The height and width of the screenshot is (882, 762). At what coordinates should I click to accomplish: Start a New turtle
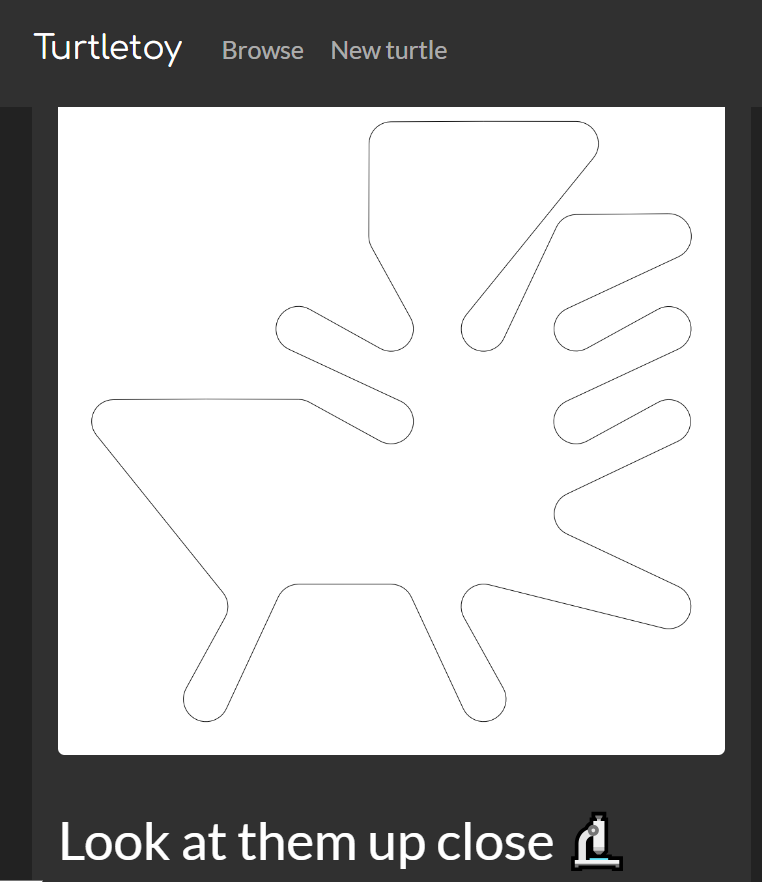pyautogui.click(x=388, y=50)
